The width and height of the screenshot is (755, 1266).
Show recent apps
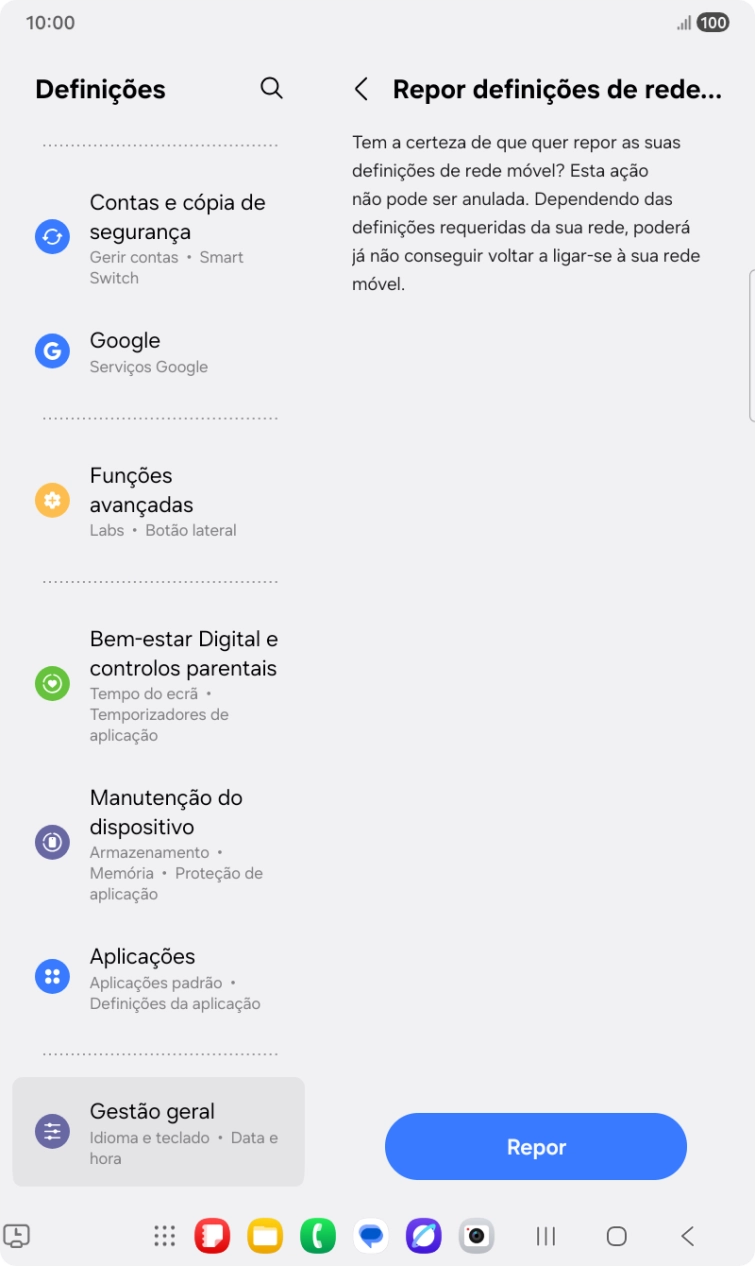tap(546, 1236)
